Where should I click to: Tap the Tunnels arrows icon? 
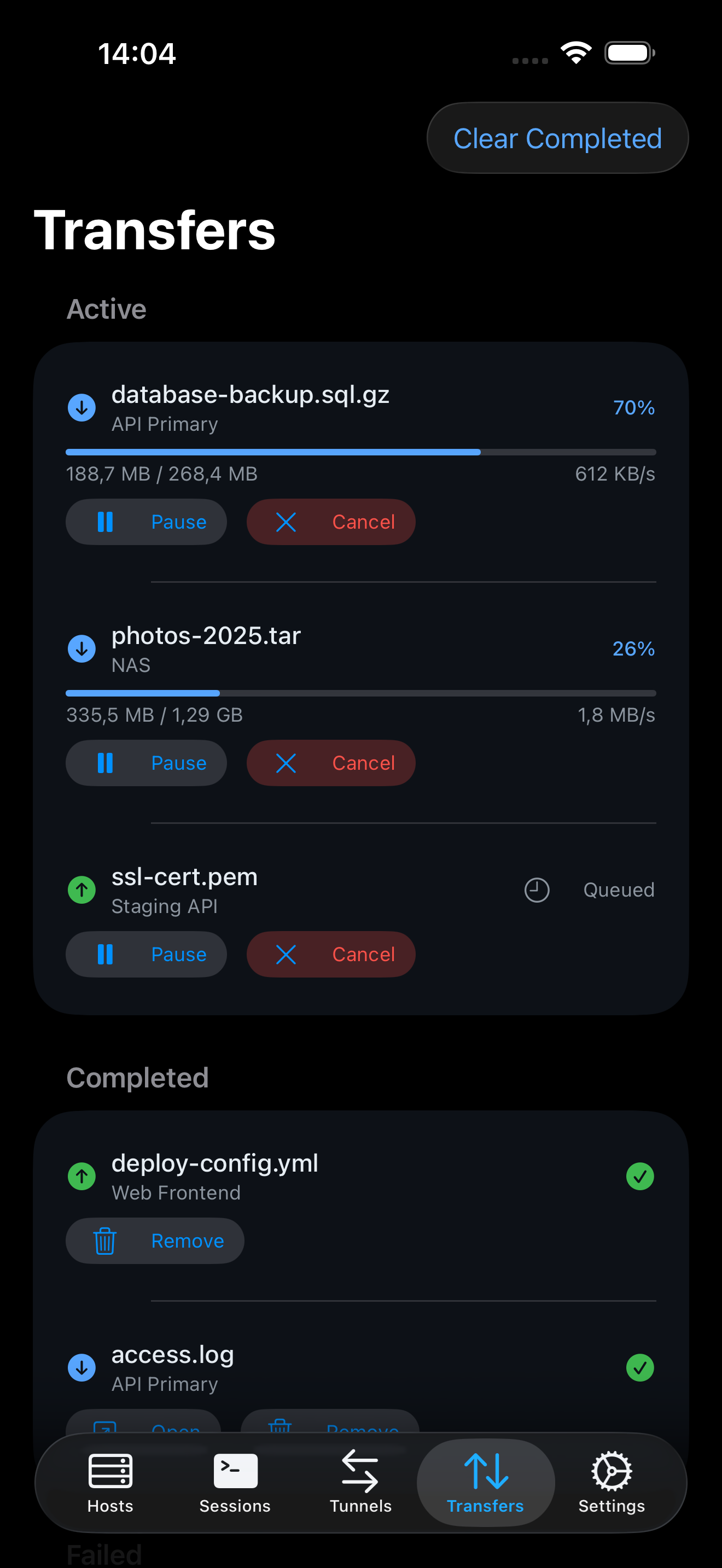tap(360, 1472)
